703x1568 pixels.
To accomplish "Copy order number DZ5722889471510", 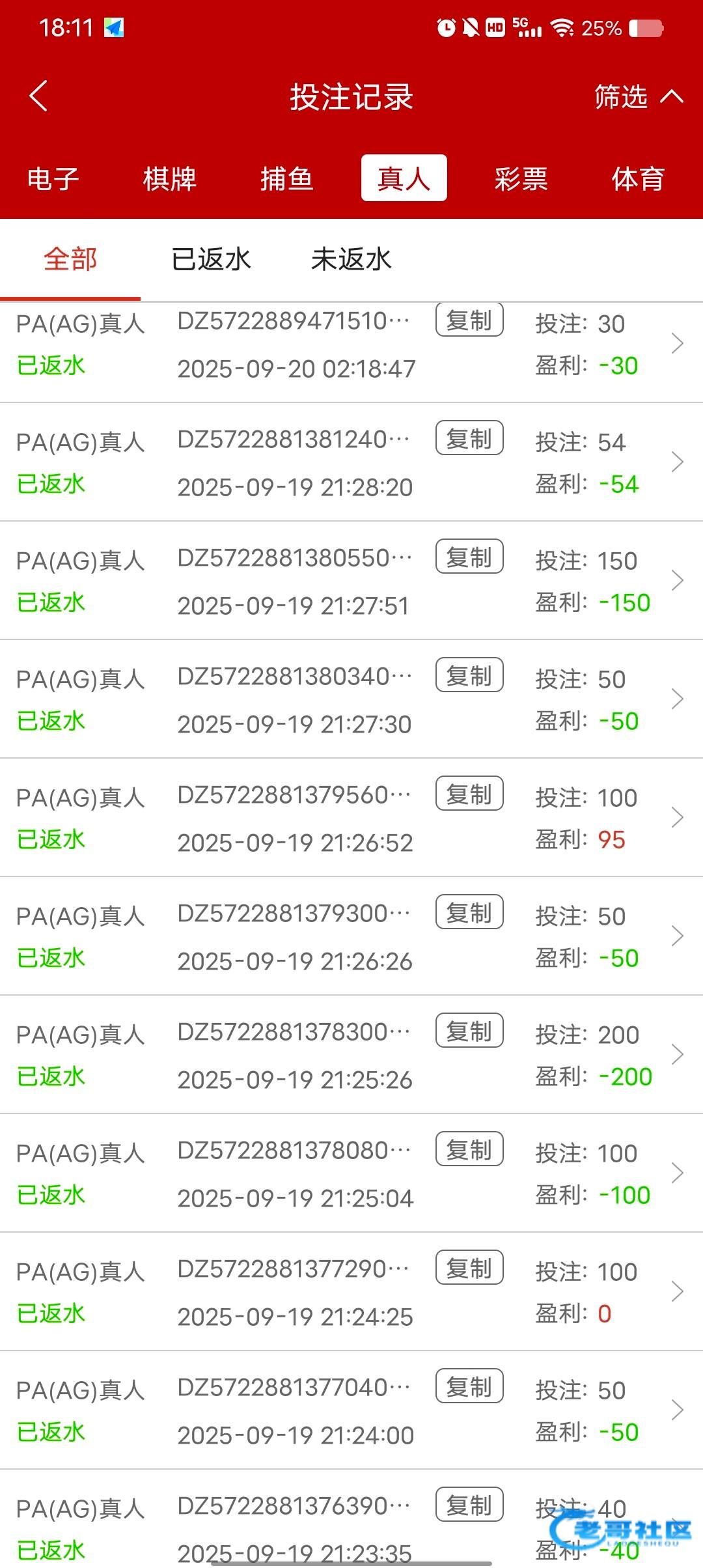I will 469,320.
